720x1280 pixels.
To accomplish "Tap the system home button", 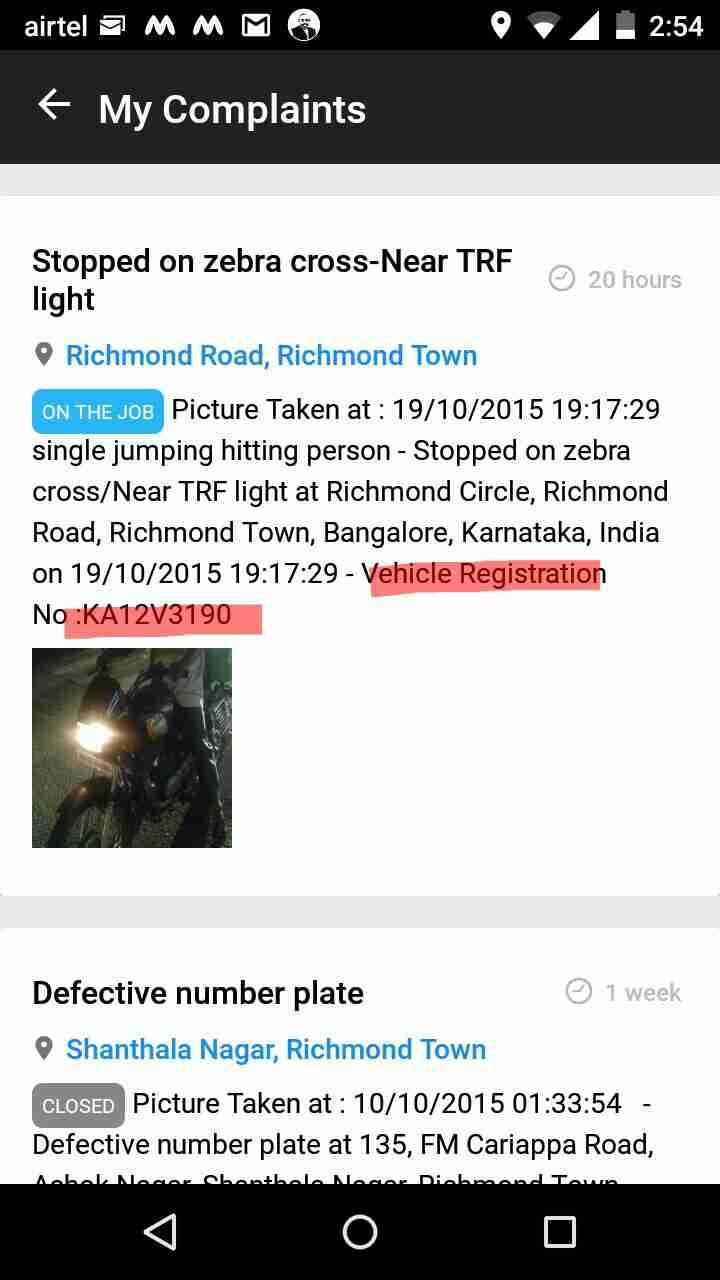I will [360, 1232].
